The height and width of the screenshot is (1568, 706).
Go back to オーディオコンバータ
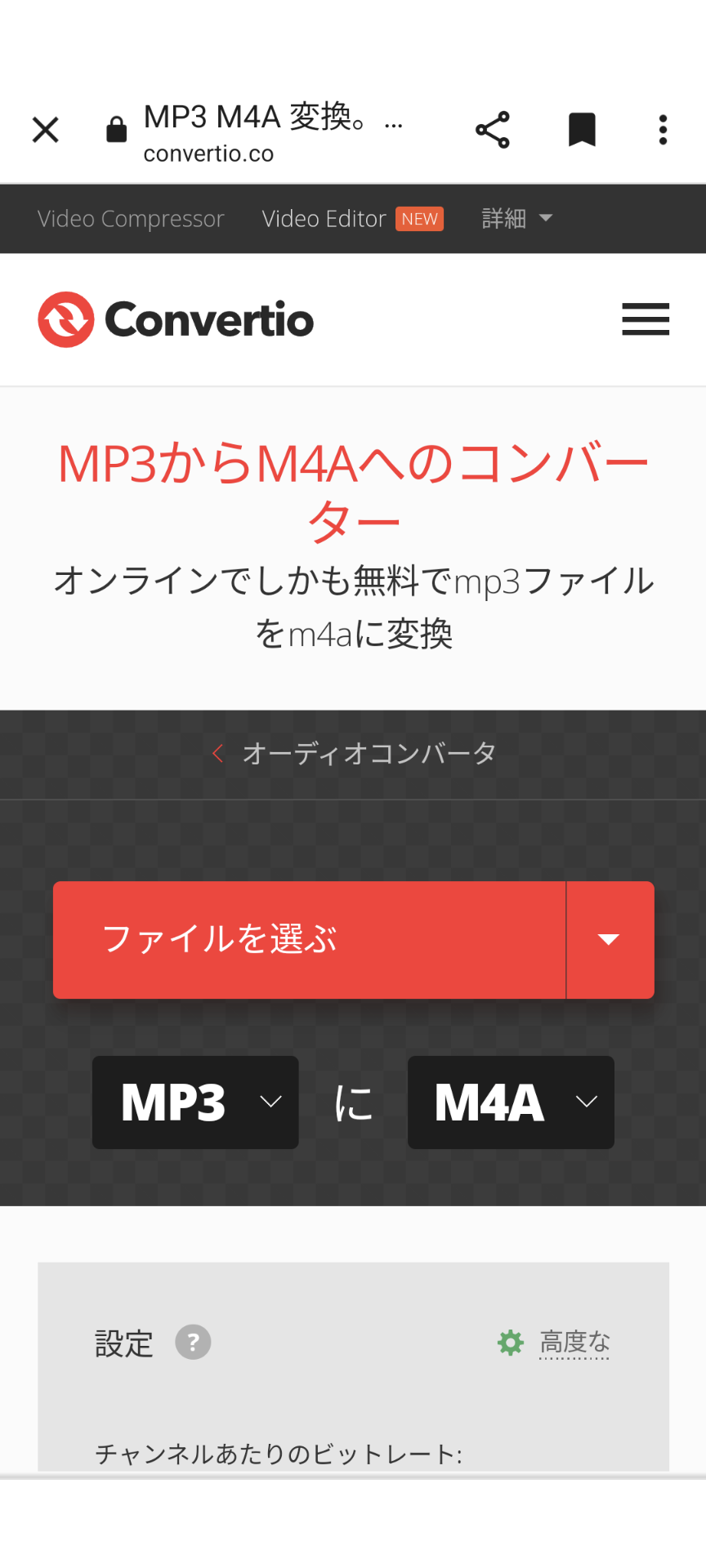coord(355,754)
